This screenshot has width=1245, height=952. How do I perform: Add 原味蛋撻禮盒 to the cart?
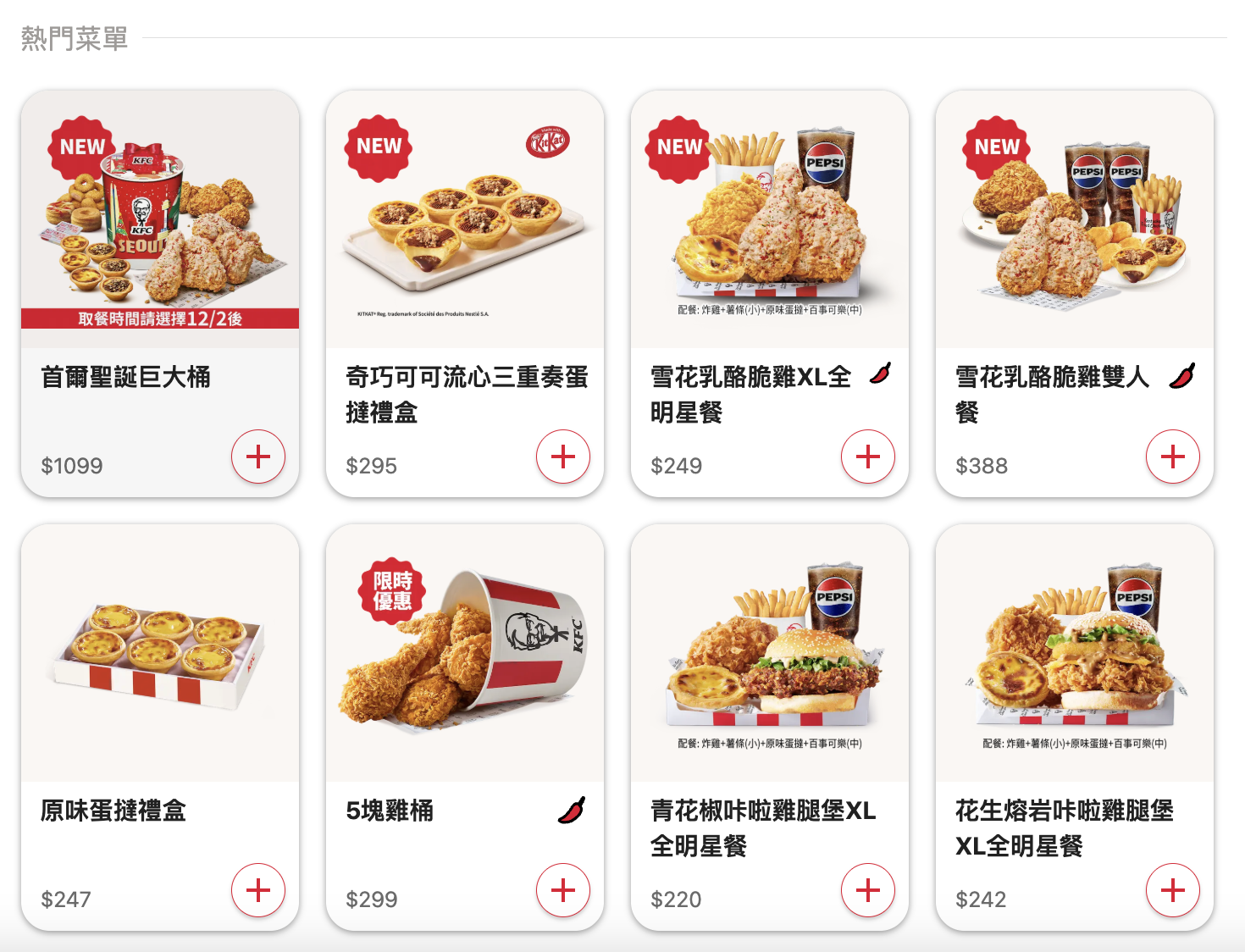[258, 890]
